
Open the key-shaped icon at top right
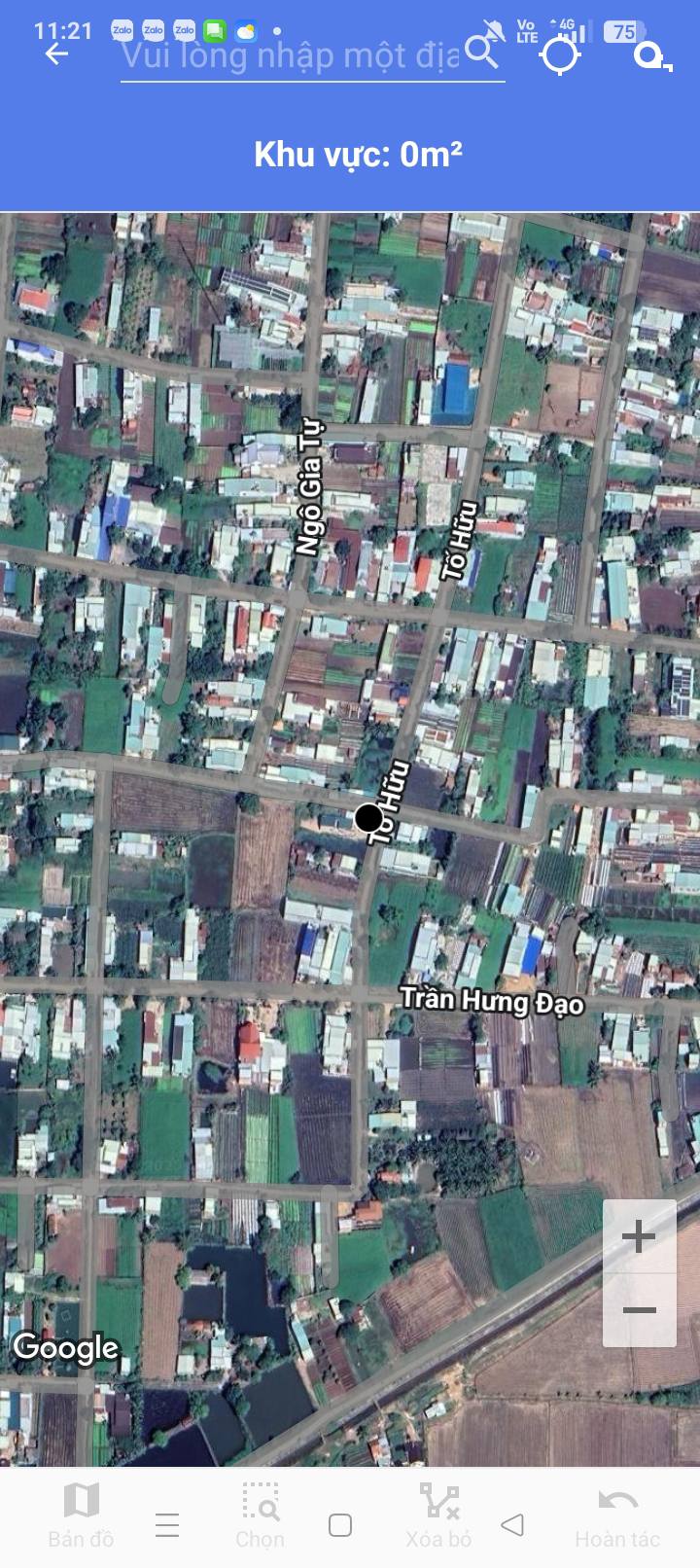pyautogui.click(x=651, y=56)
